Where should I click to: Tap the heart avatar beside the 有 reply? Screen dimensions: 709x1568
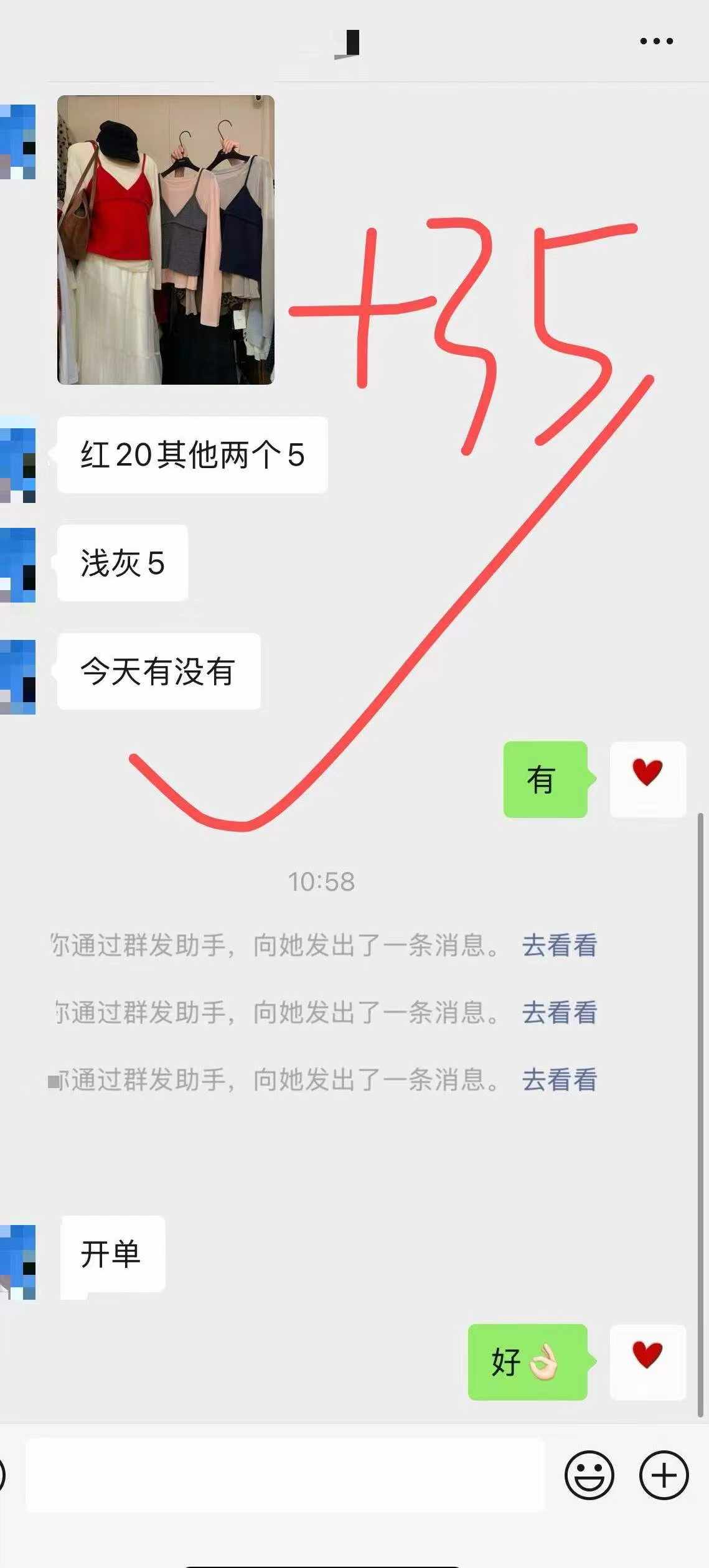pyautogui.click(x=647, y=779)
